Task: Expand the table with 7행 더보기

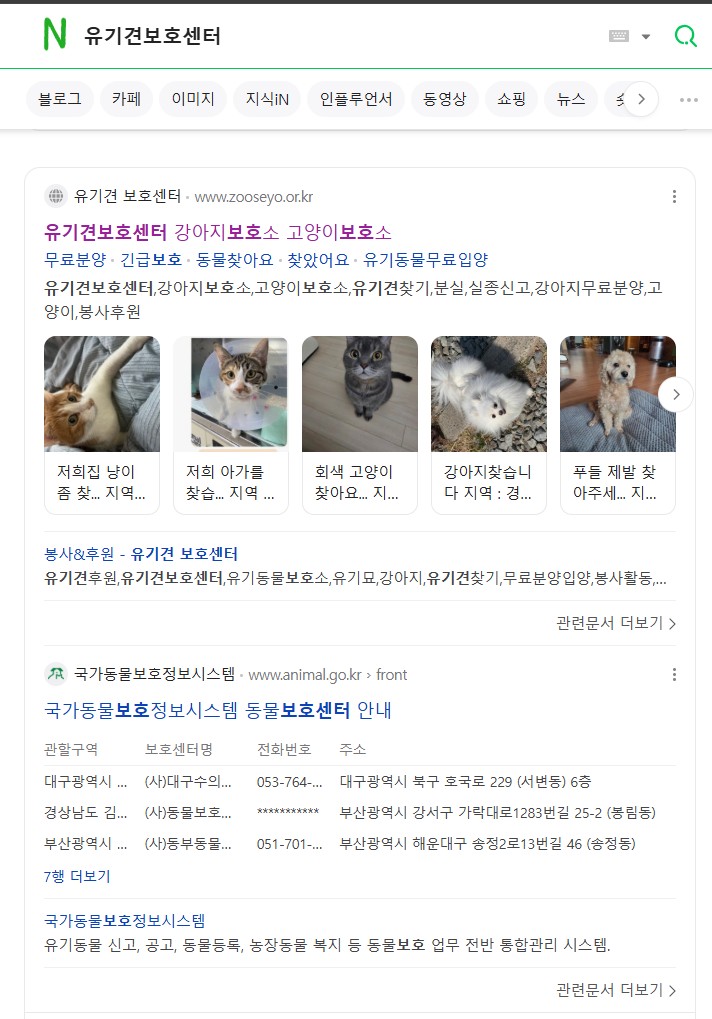Action: (77, 876)
